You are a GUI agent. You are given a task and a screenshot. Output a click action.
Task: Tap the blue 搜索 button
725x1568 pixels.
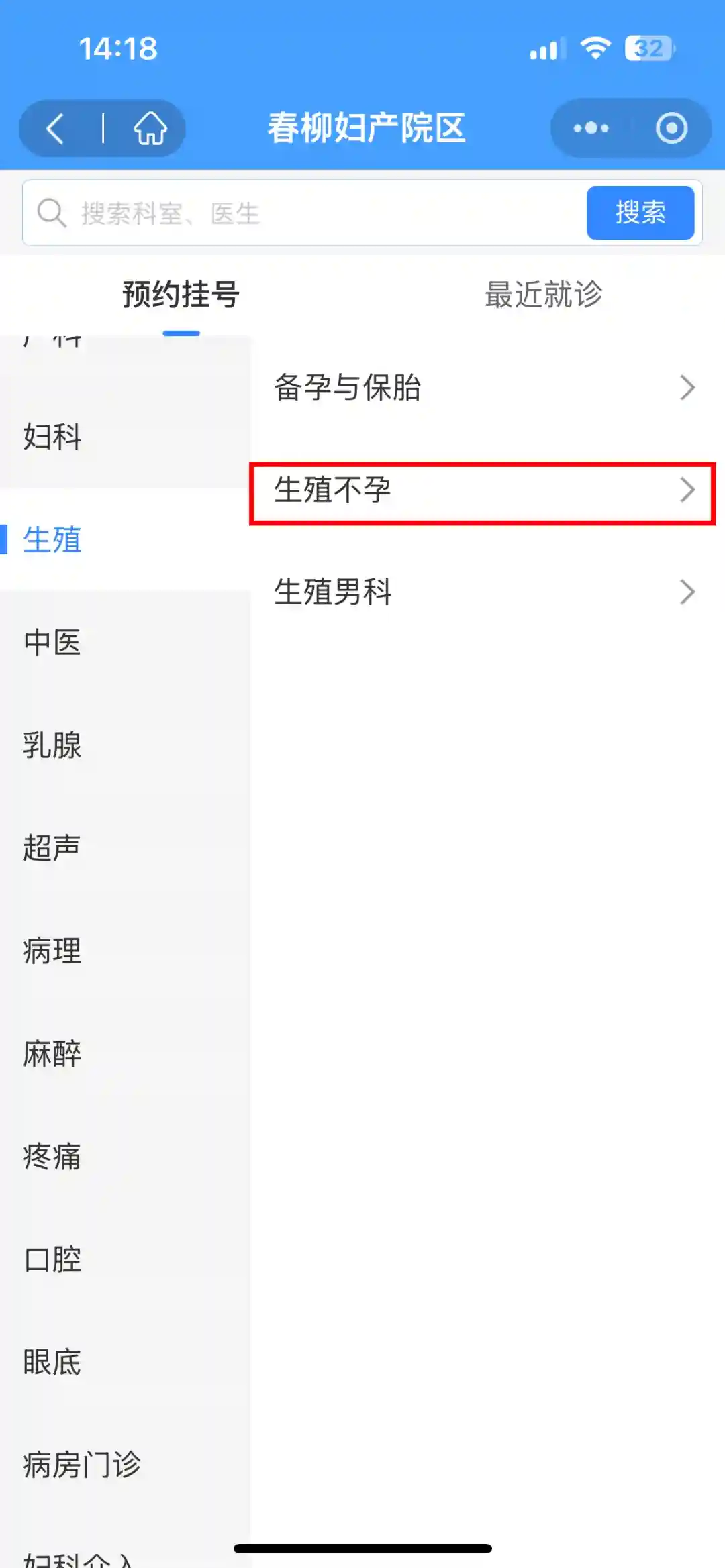pyautogui.click(x=640, y=213)
